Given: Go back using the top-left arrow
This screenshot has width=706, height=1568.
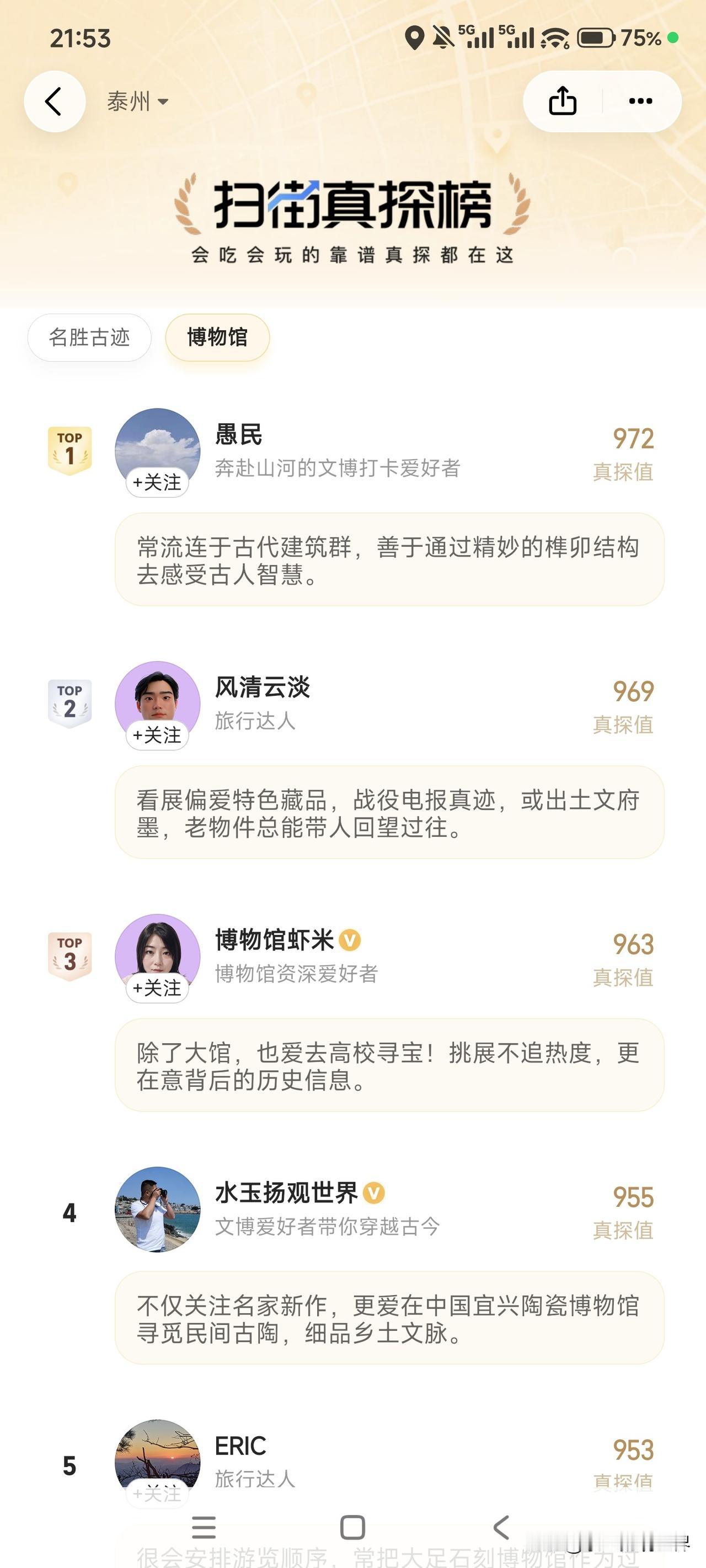Looking at the screenshot, I should [54, 101].
